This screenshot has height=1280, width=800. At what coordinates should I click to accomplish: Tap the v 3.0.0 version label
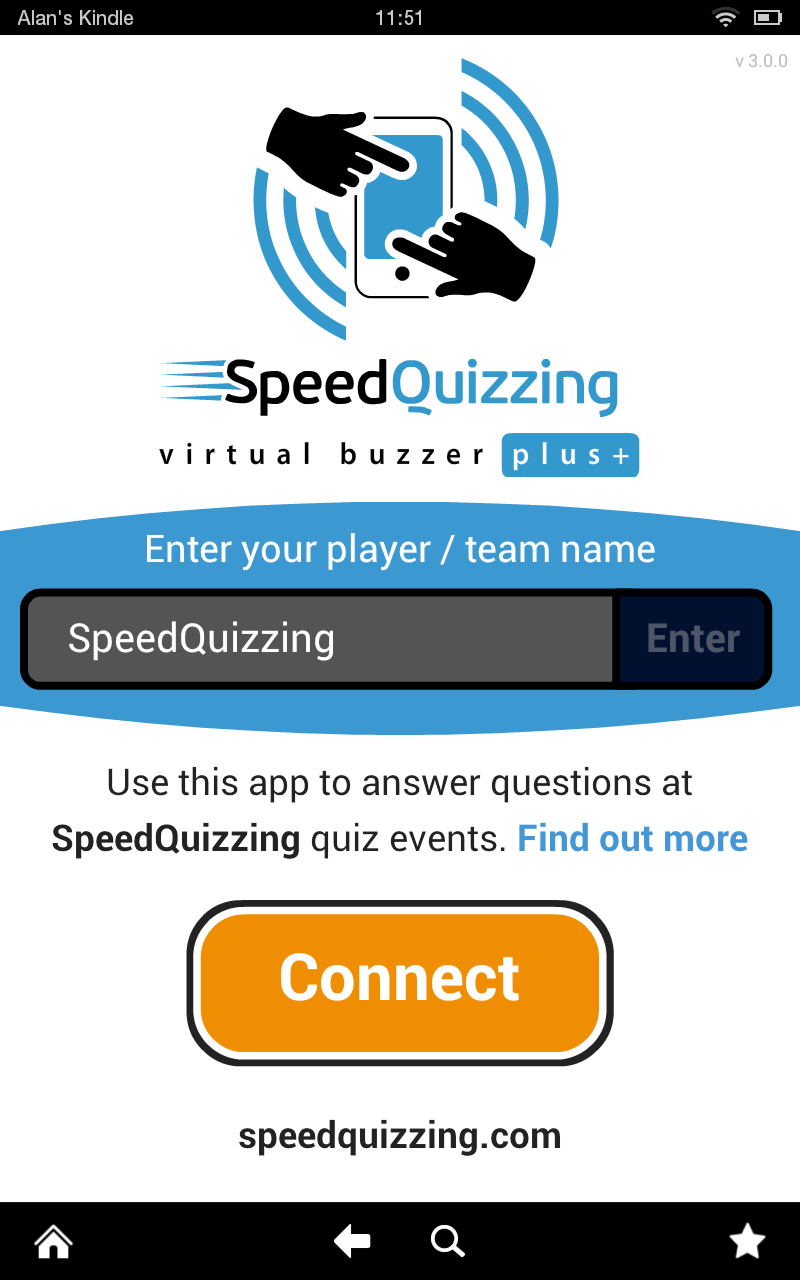click(x=762, y=61)
